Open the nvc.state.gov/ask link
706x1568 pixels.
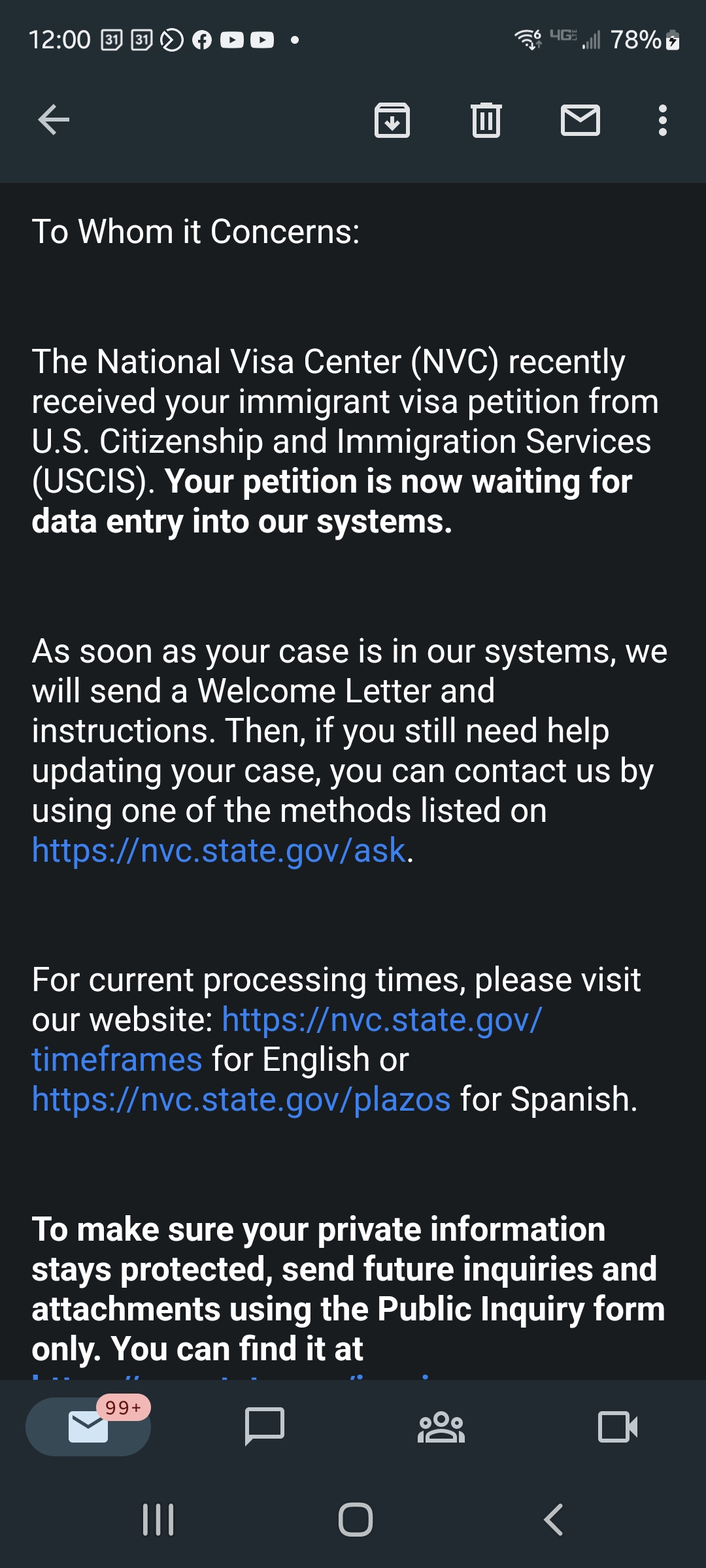pos(219,851)
